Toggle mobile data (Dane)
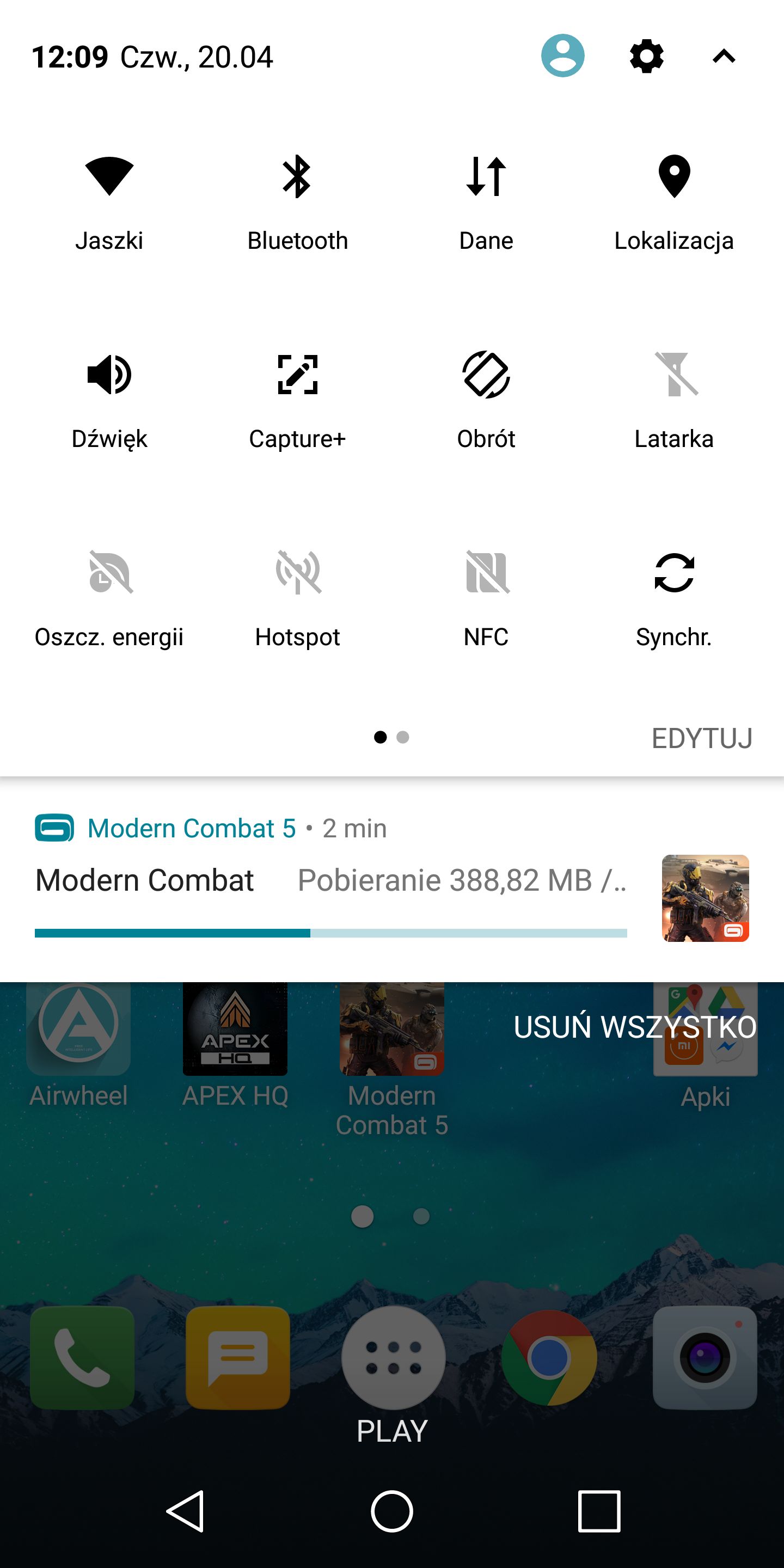784x1568 pixels. point(486,204)
